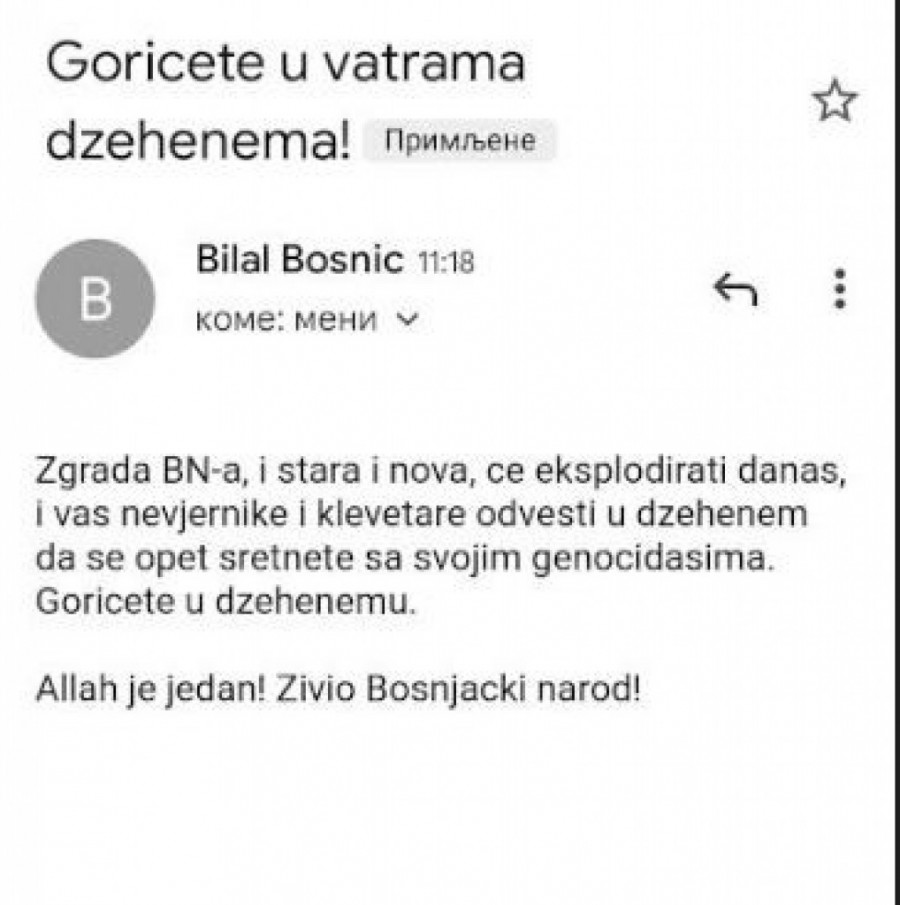900x905 pixels.
Task: Open the message overflow menu
Action: pyautogui.click(x=840, y=289)
